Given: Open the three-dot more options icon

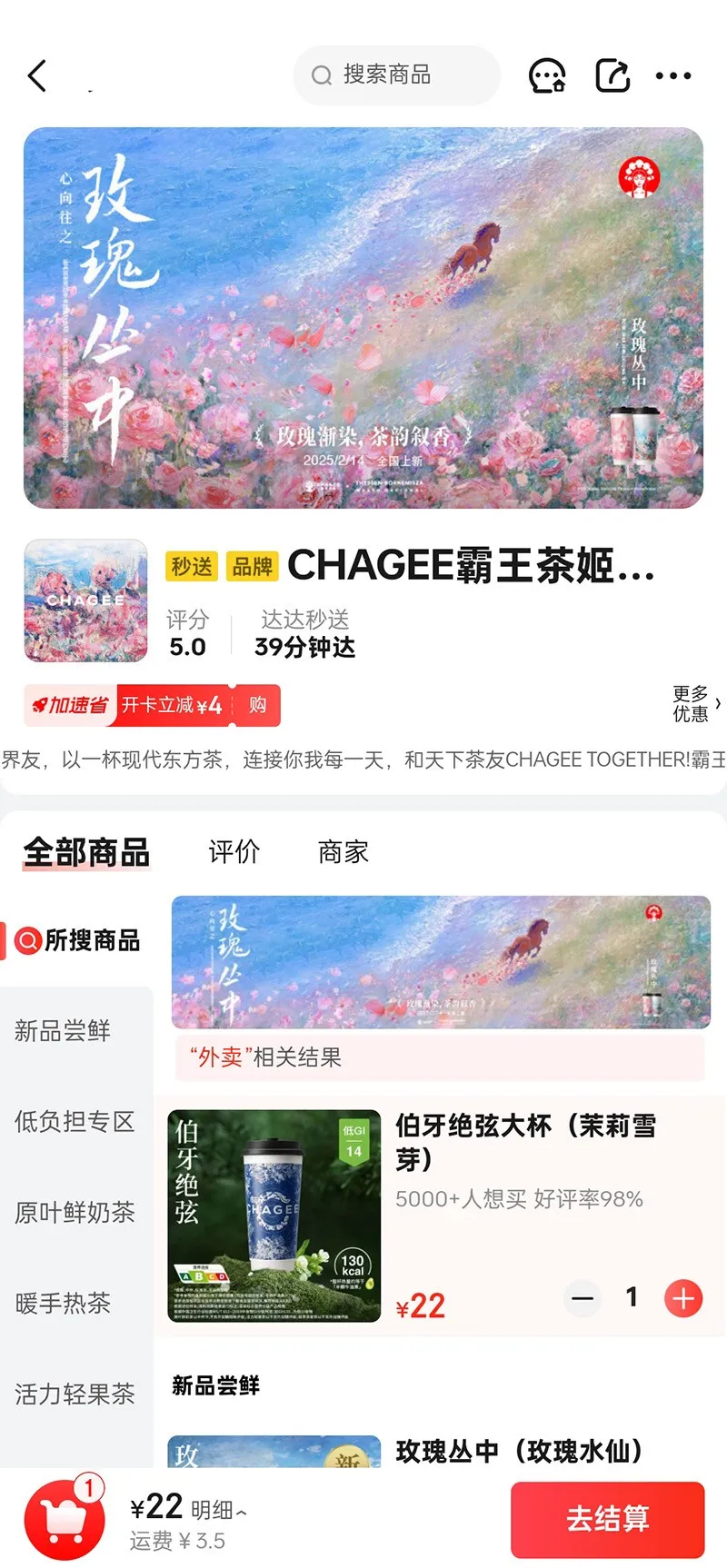Looking at the screenshot, I should [673, 75].
